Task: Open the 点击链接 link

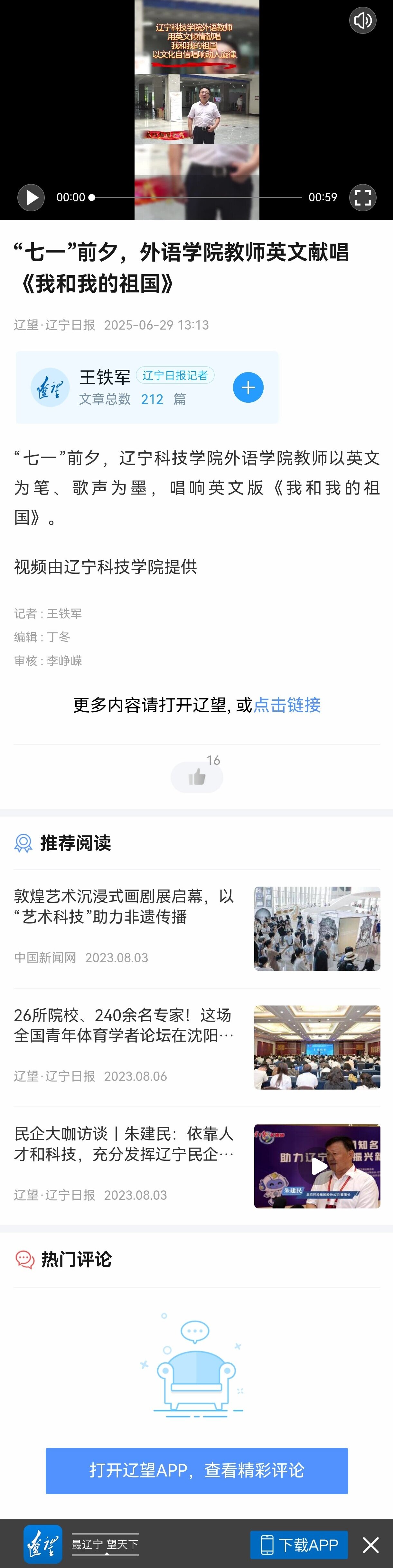Action: [286, 705]
